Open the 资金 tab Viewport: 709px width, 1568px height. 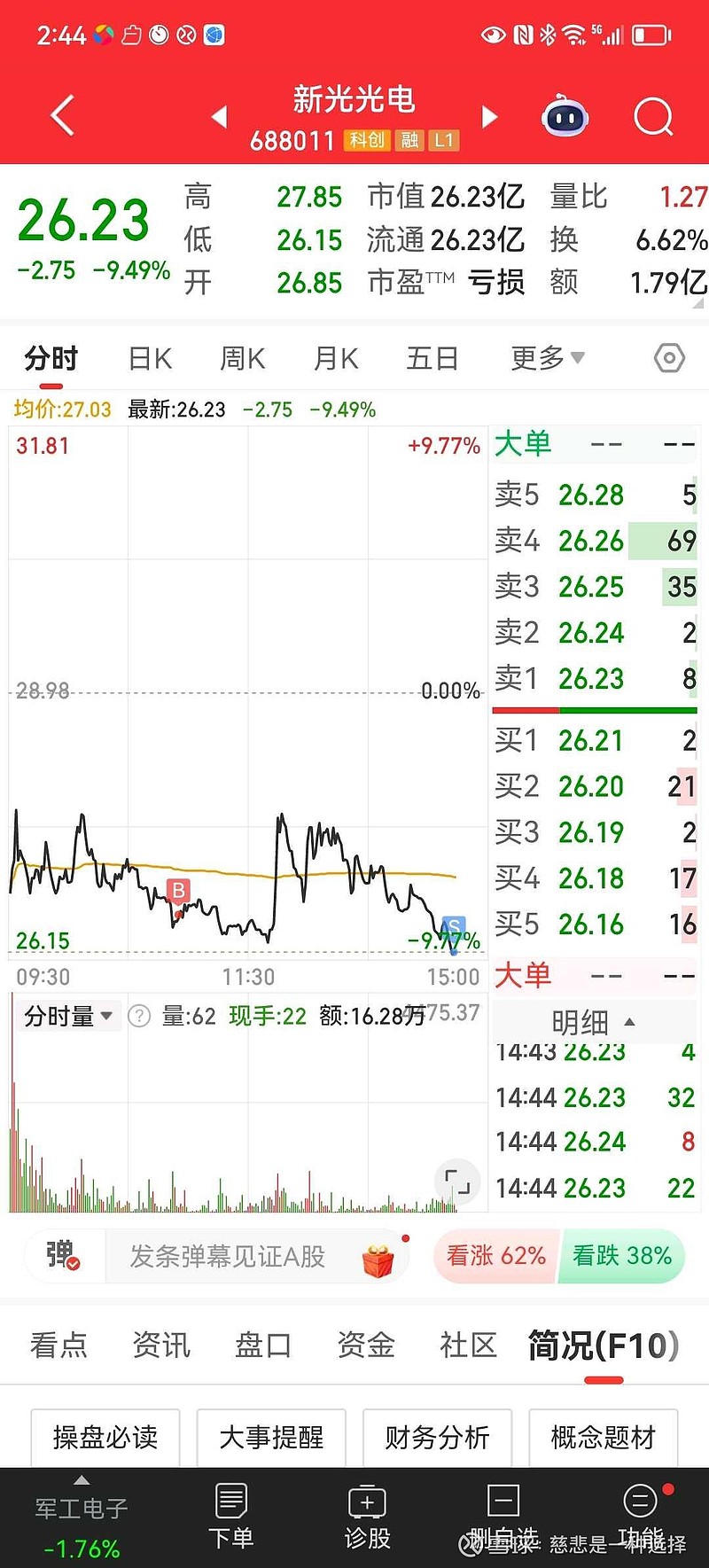tap(366, 1345)
